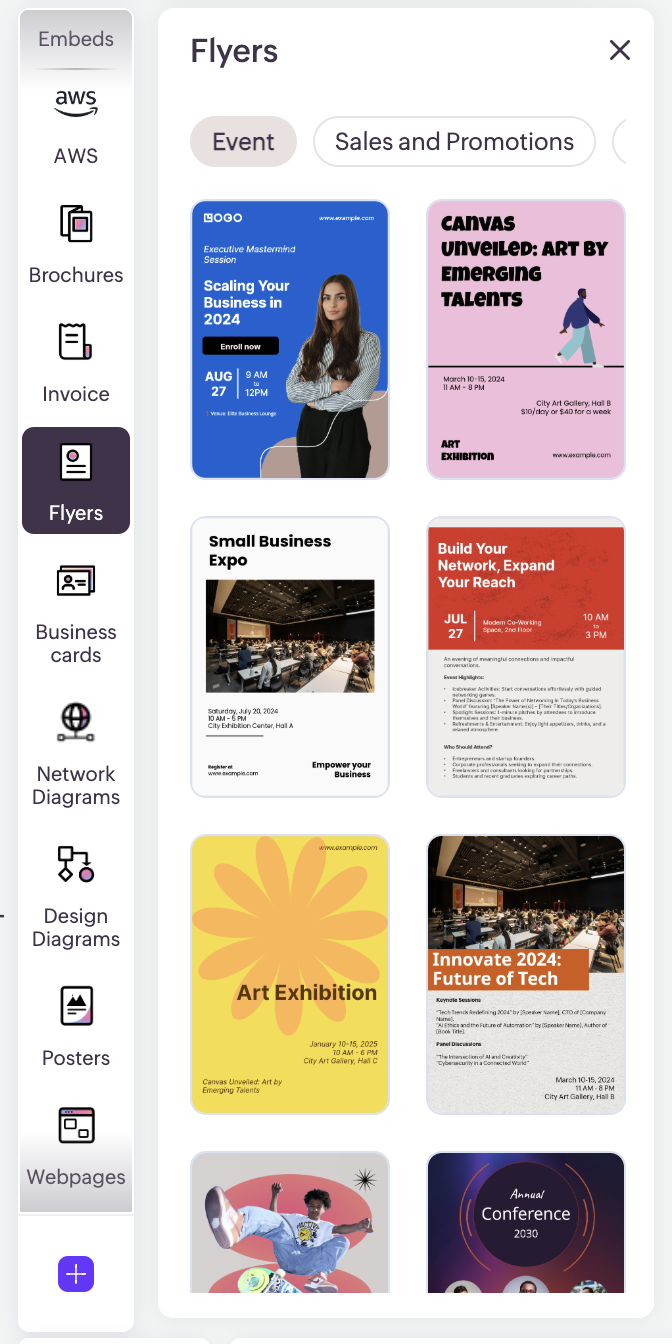Viewport: 672px width, 1344px height.
Task: Choose the Innovate 2024 flyer template
Action: click(526, 975)
